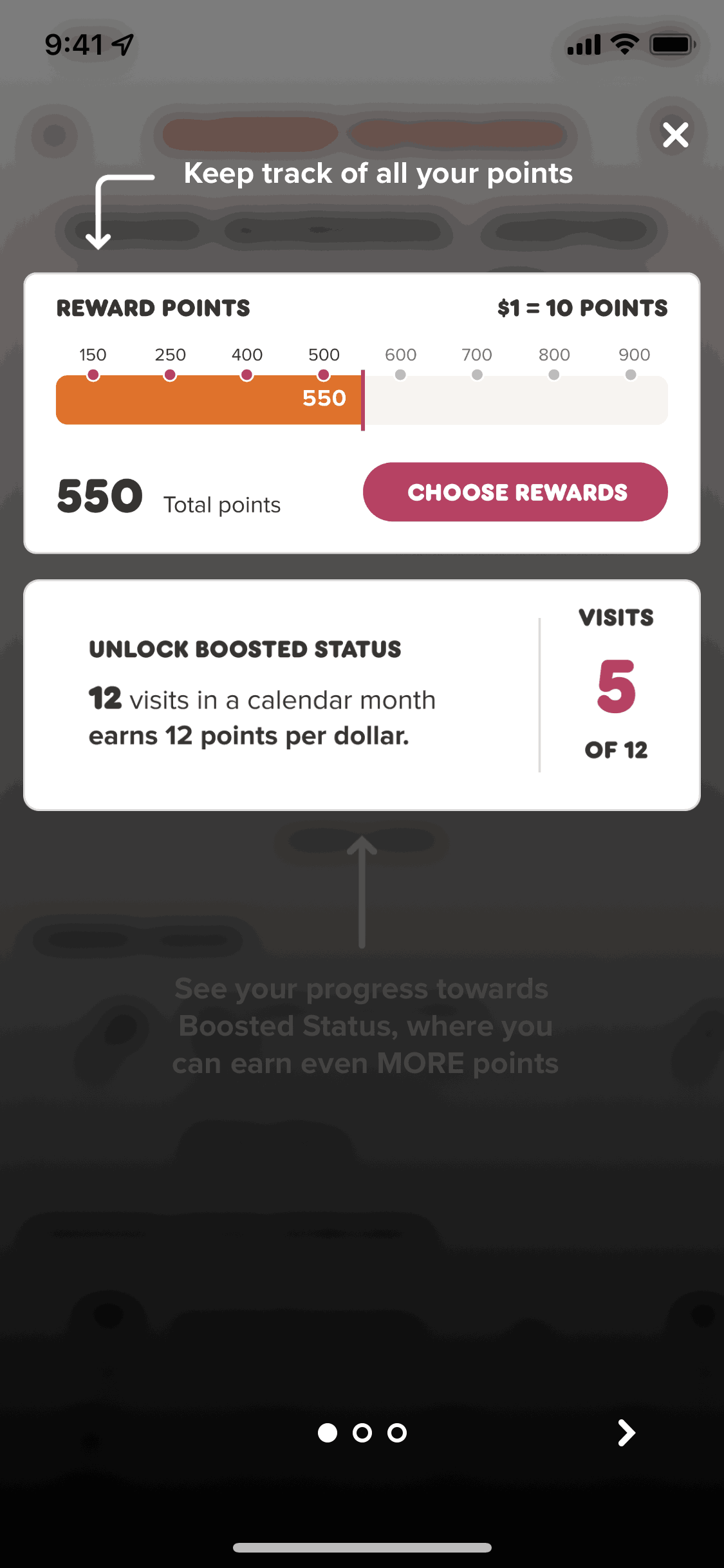Go to the next tutorial page

626,1433
